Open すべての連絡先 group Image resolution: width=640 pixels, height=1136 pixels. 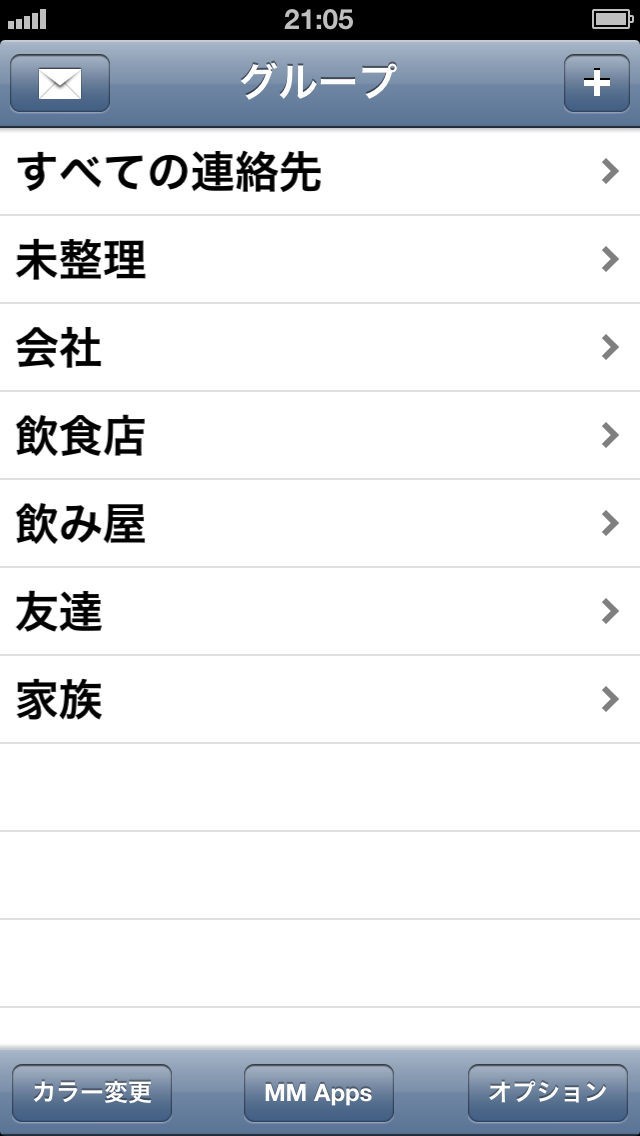tap(320, 172)
